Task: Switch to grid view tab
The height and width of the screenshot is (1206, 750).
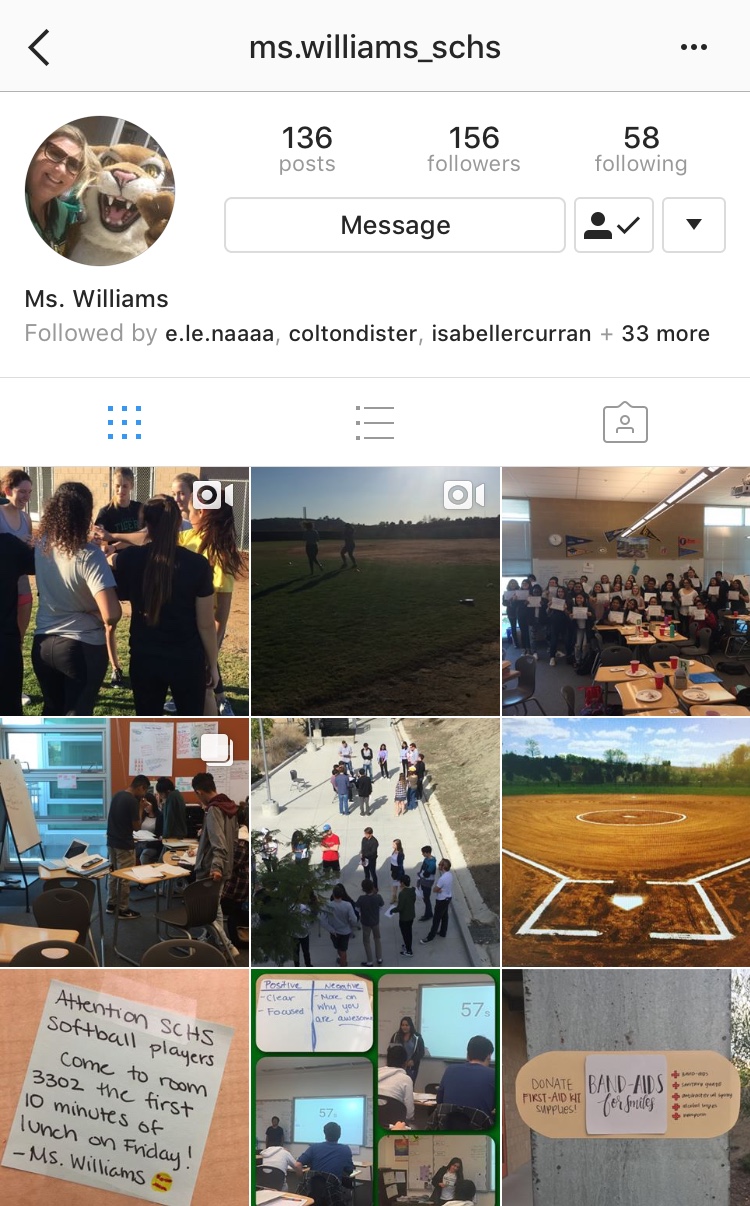Action: click(x=124, y=423)
